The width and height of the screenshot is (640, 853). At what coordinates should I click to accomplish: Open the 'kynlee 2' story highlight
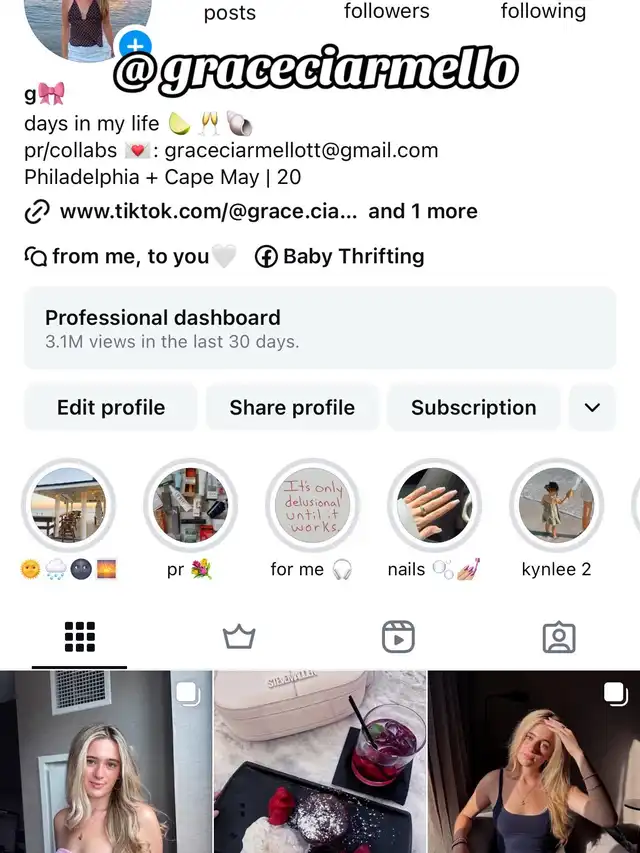click(556, 506)
